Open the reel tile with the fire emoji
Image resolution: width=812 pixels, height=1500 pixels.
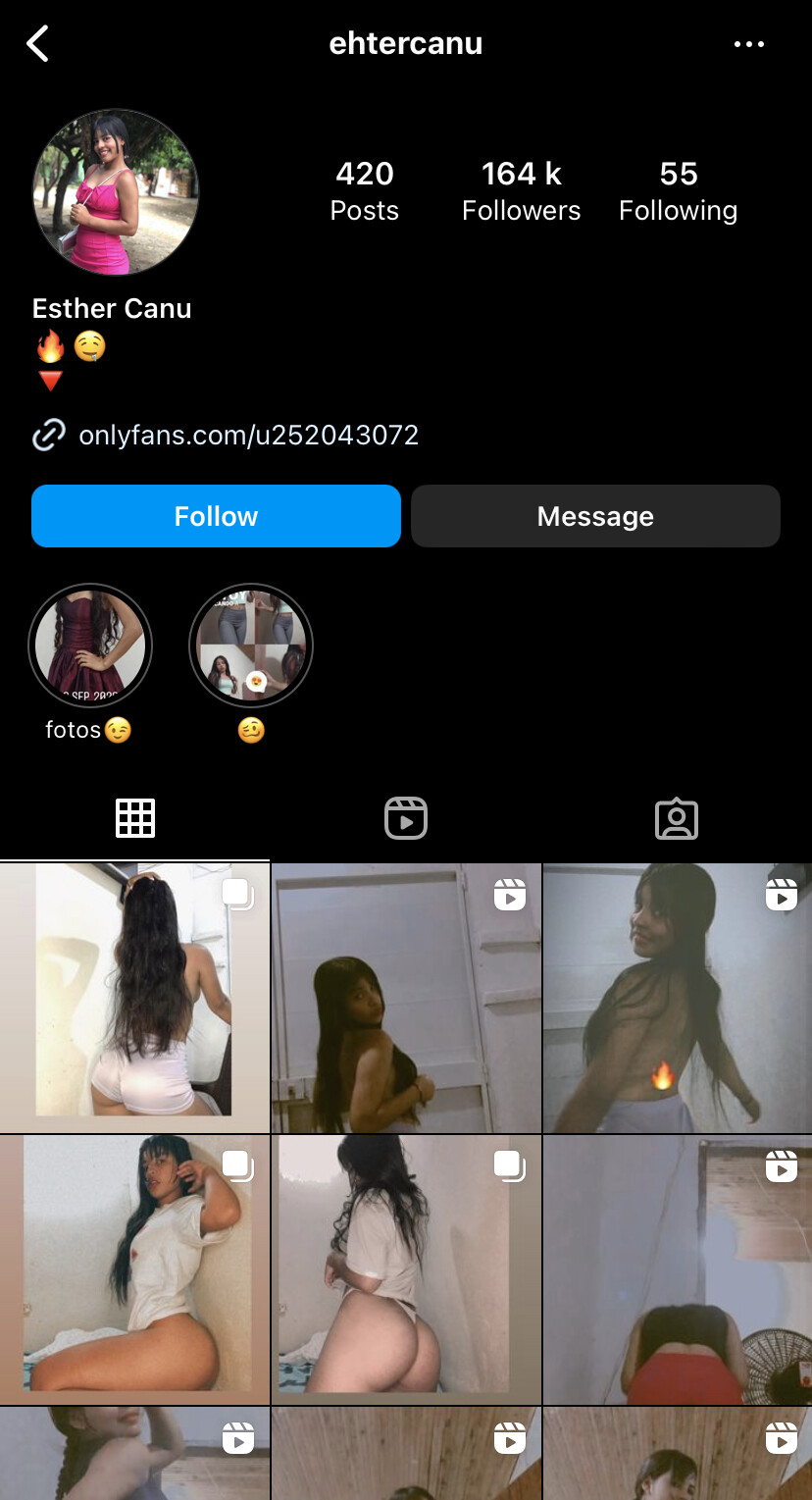point(677,998)
